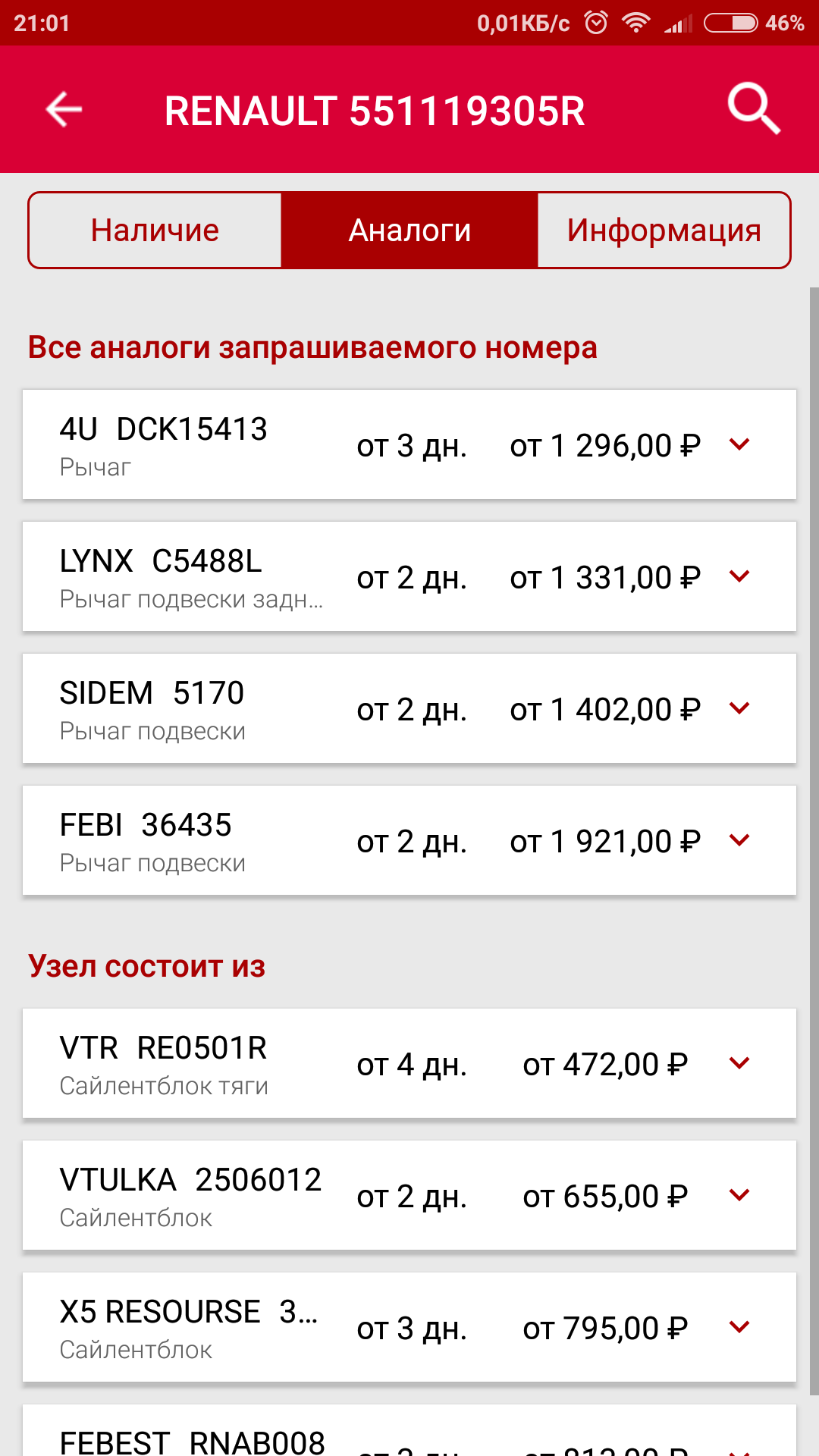Viewport: 819px width, 1456px height.
Task: Open the X5 RESOURSE item
Action: pyautogui.click(x=409, y=1327)
